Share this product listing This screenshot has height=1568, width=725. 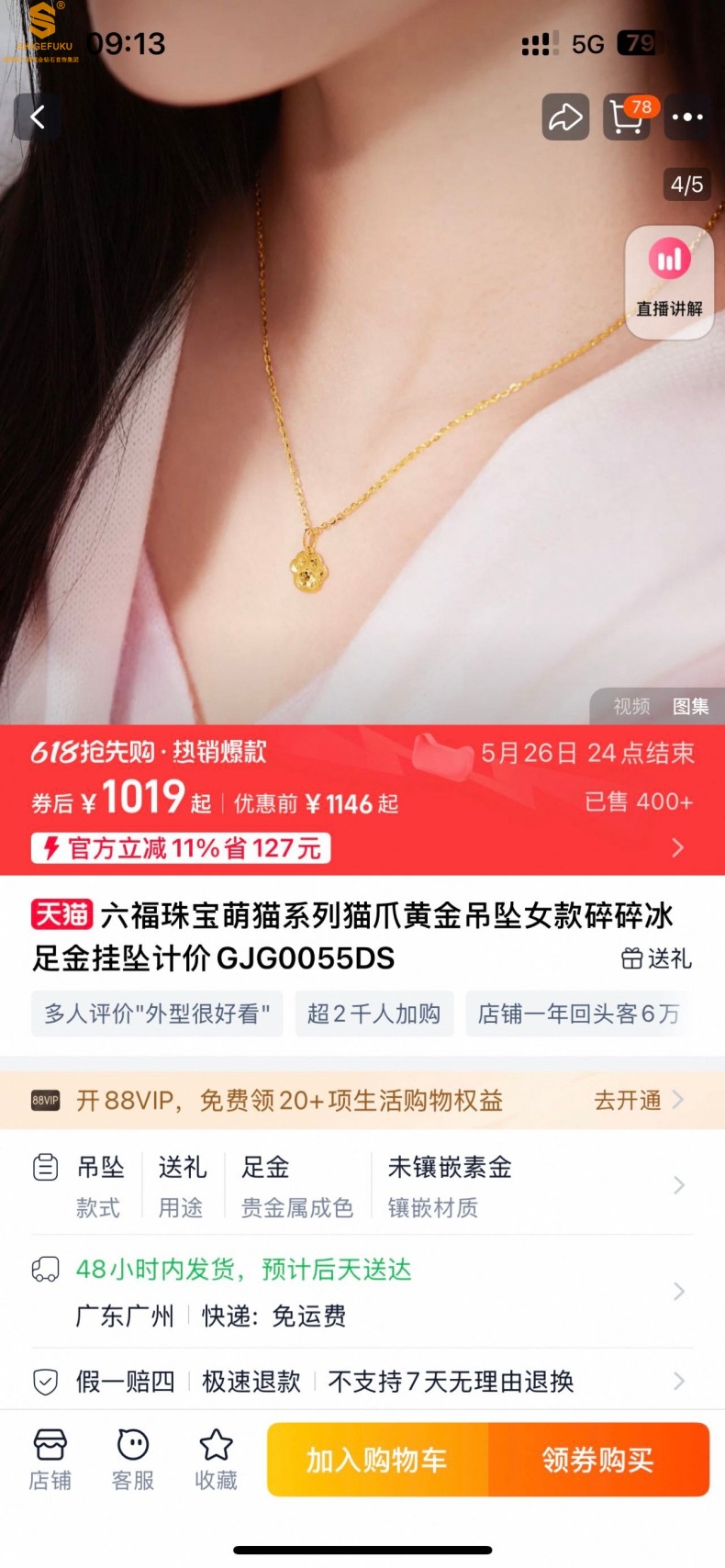(564, 117)
